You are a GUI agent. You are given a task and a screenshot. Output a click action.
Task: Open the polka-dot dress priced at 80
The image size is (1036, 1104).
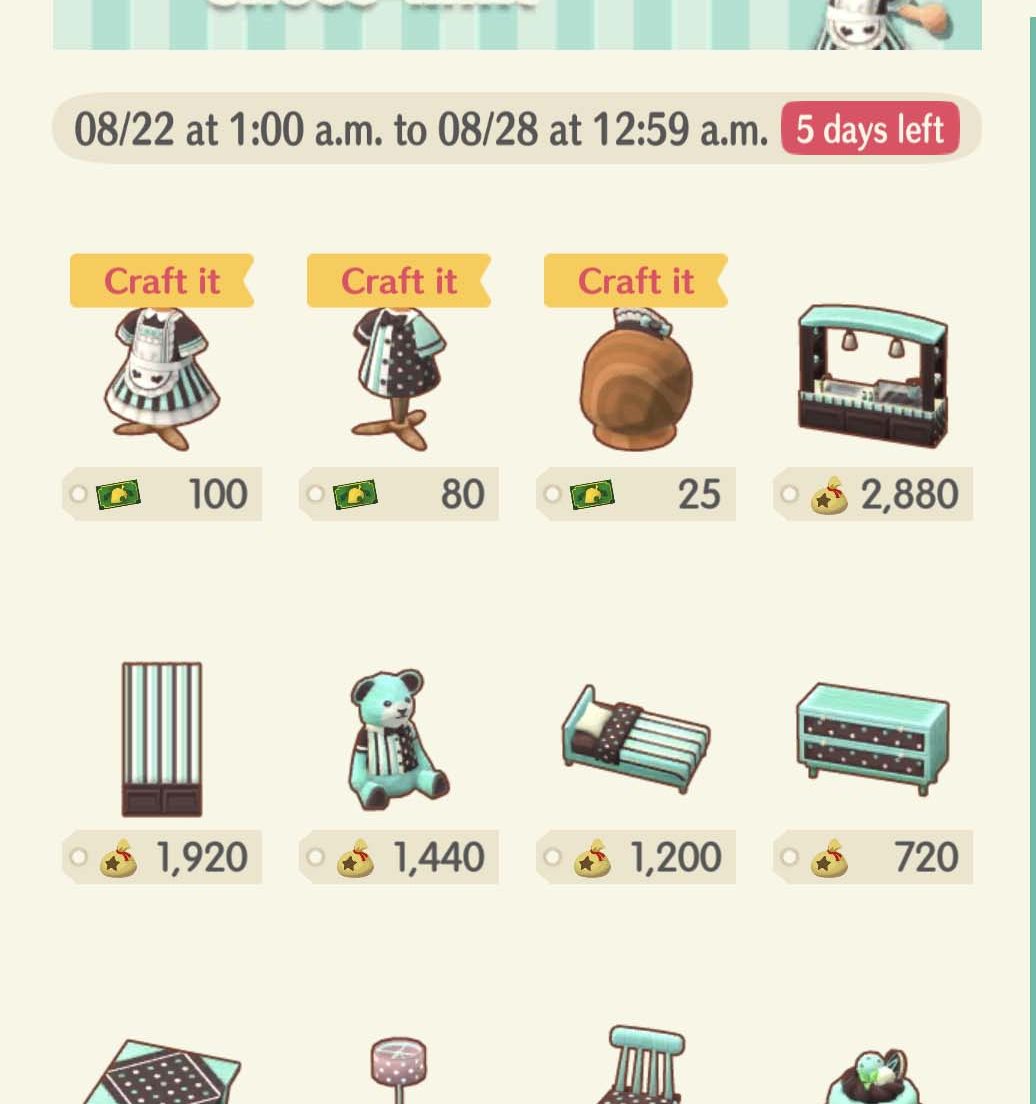[x=398, y=380]
